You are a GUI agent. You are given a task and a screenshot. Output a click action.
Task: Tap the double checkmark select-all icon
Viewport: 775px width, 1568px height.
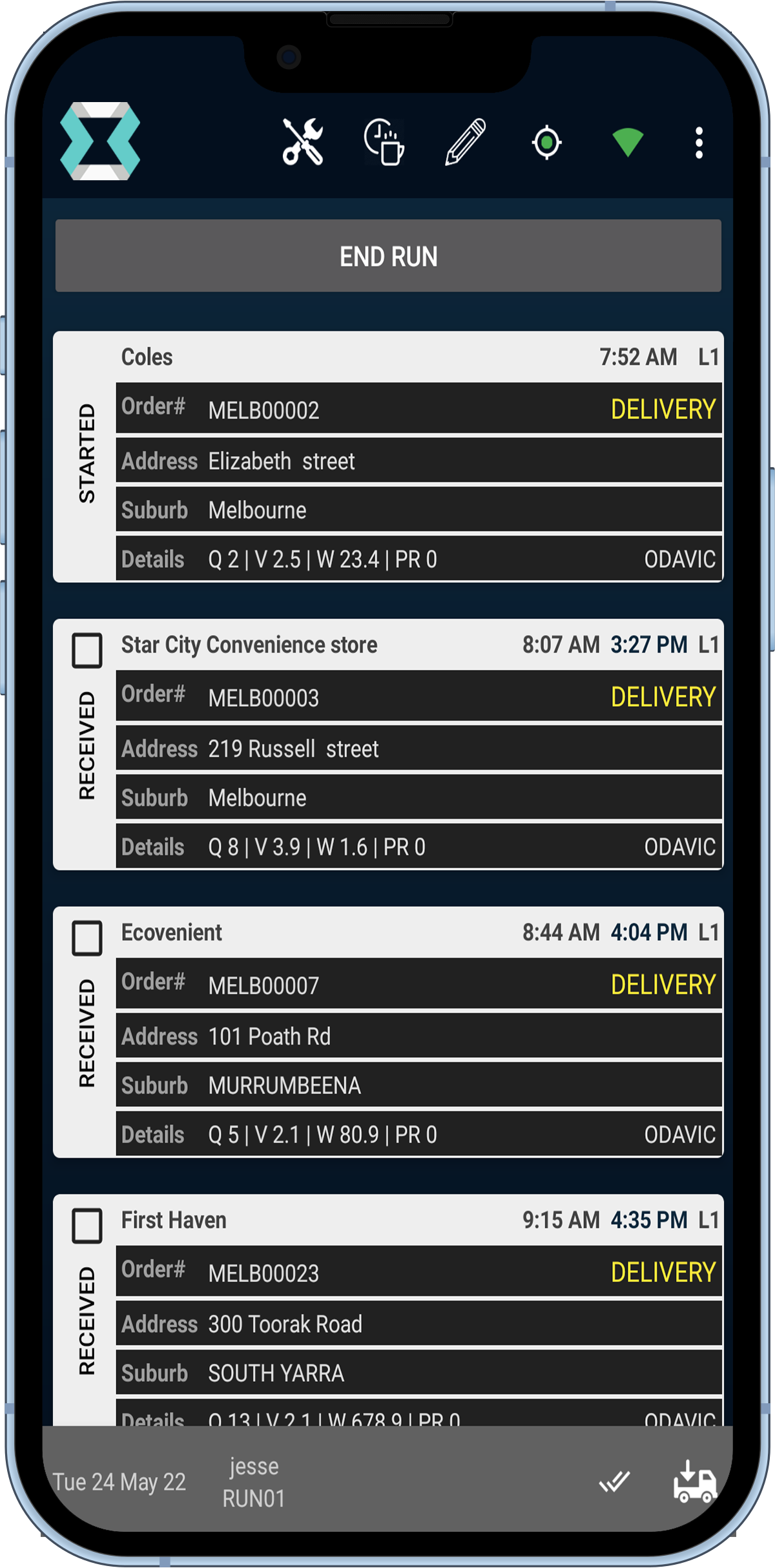[614, 1481]
